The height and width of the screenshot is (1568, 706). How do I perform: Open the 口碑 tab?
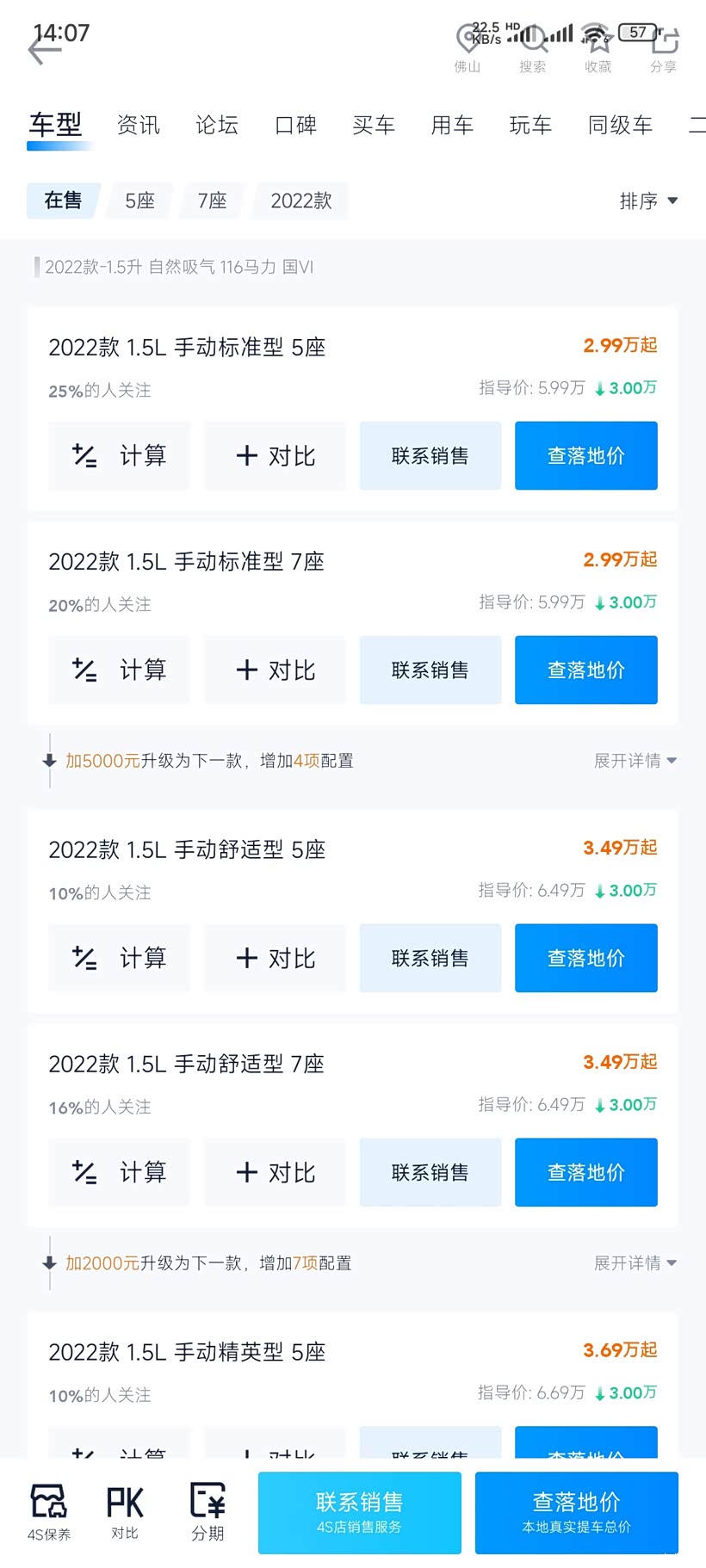click(x=295, y=126)
